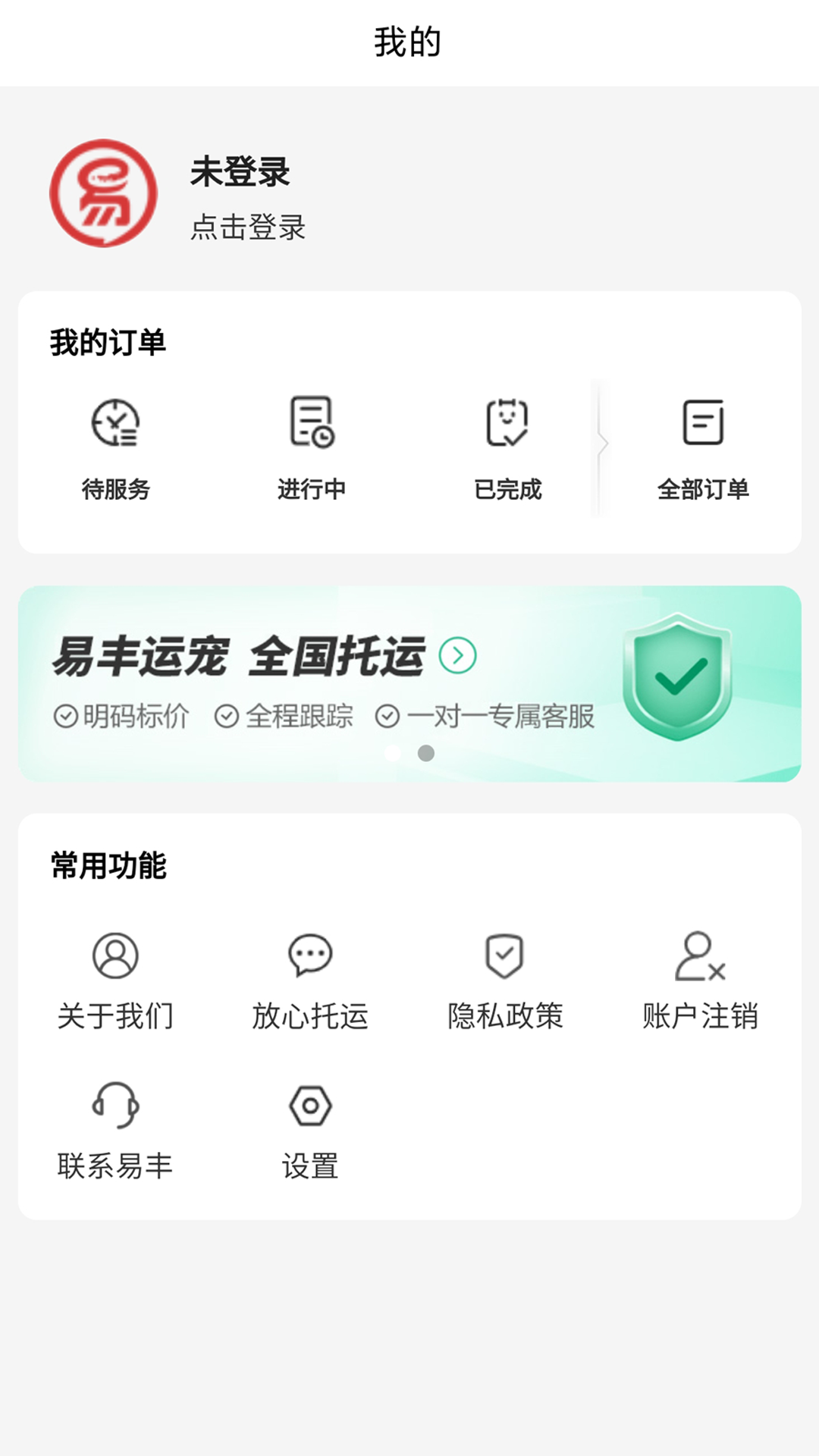Screen dimensions: 819x1456
Task: Switch to the 我的 tab header
Action: point(409,42)
